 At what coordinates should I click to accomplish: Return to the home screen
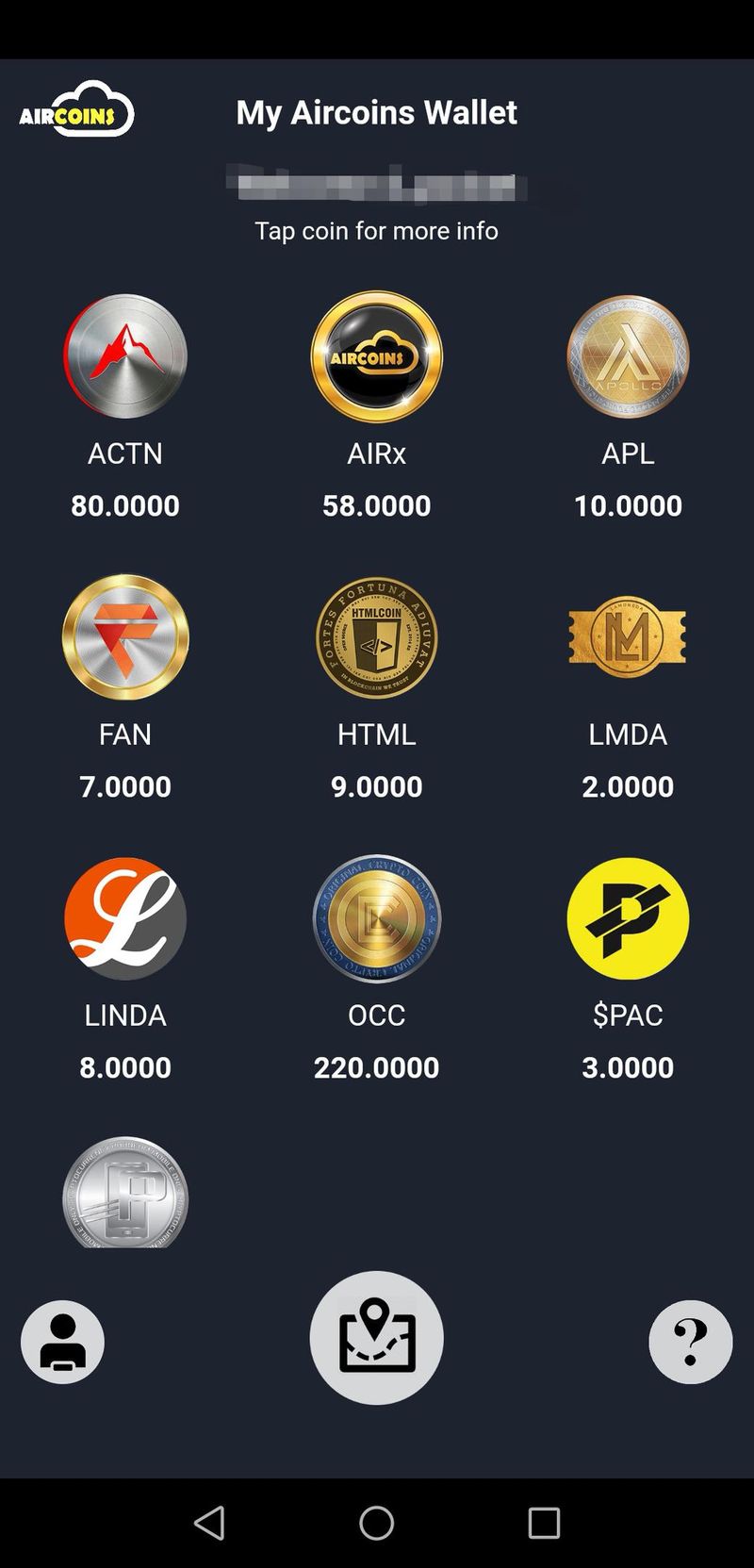(x=376, y=1522)
